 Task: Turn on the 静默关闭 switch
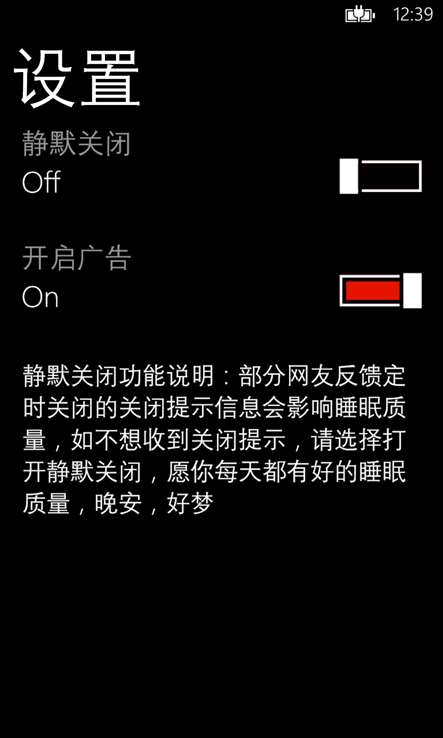pyautogui.click(x=380, y=176)
